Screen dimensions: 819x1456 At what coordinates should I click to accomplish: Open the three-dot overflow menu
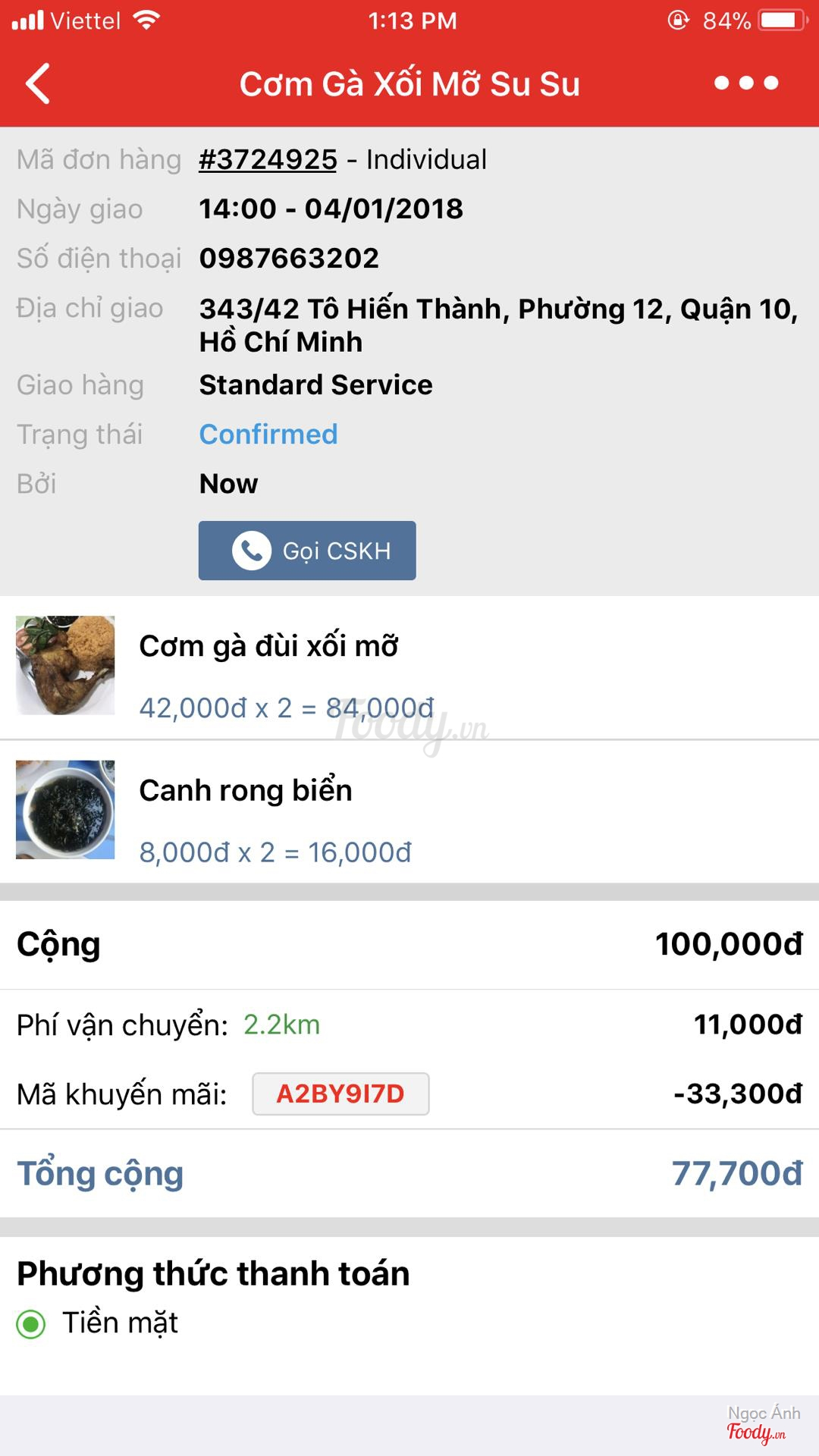[746, 83]
